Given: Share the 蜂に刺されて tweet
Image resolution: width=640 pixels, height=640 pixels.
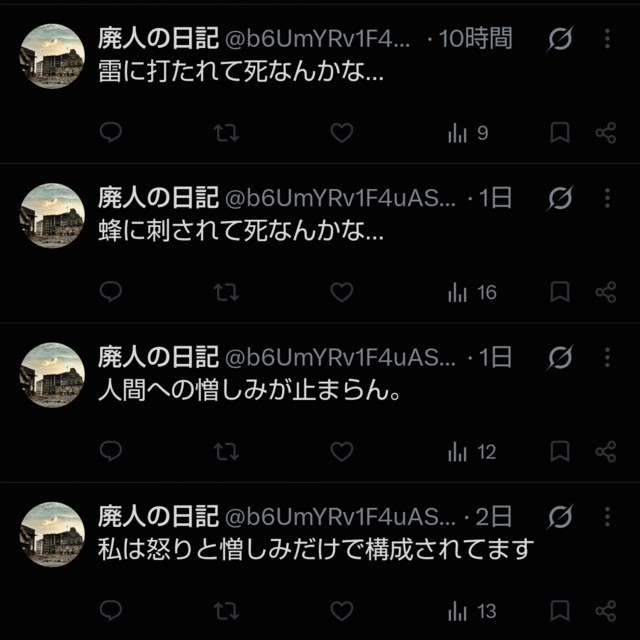Looking at the screenshot, I should pos(606,292).
